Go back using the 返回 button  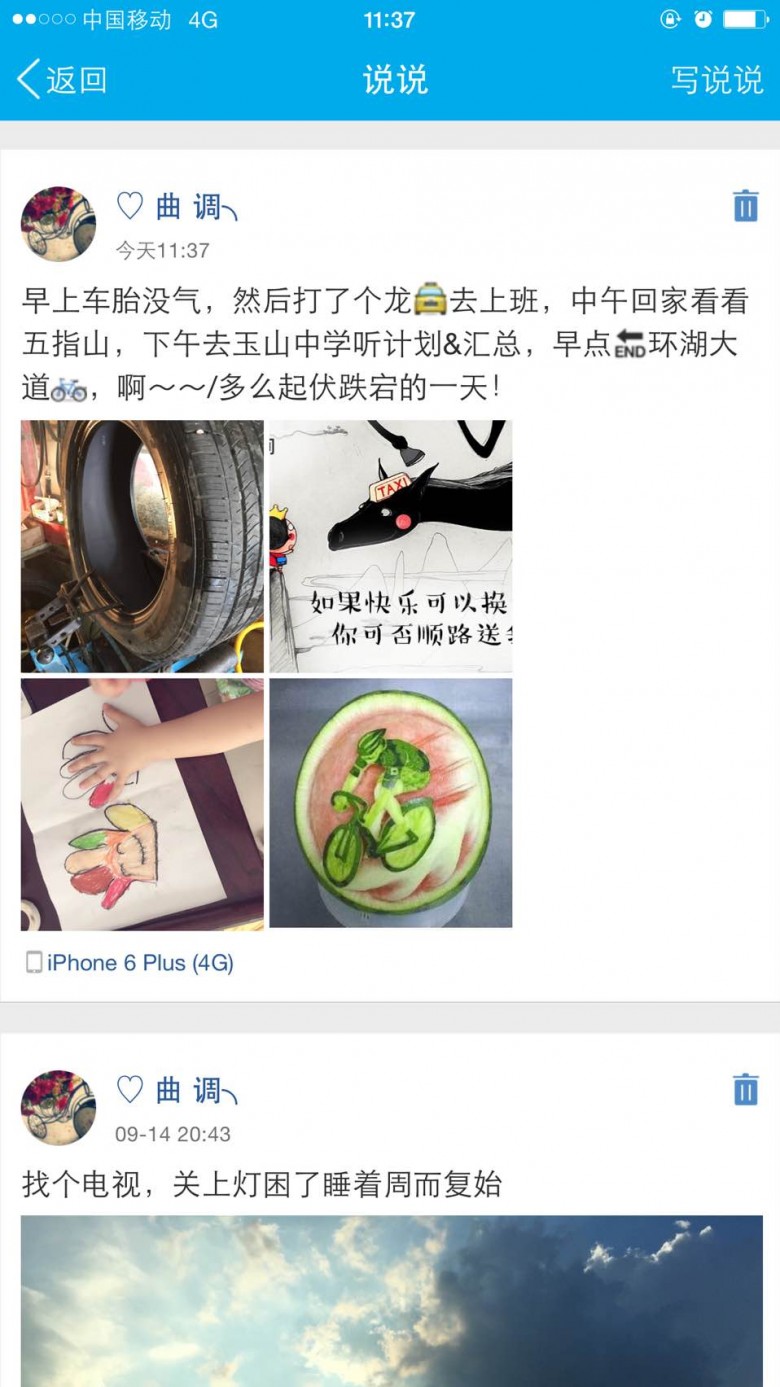click(x=62, y=80)
